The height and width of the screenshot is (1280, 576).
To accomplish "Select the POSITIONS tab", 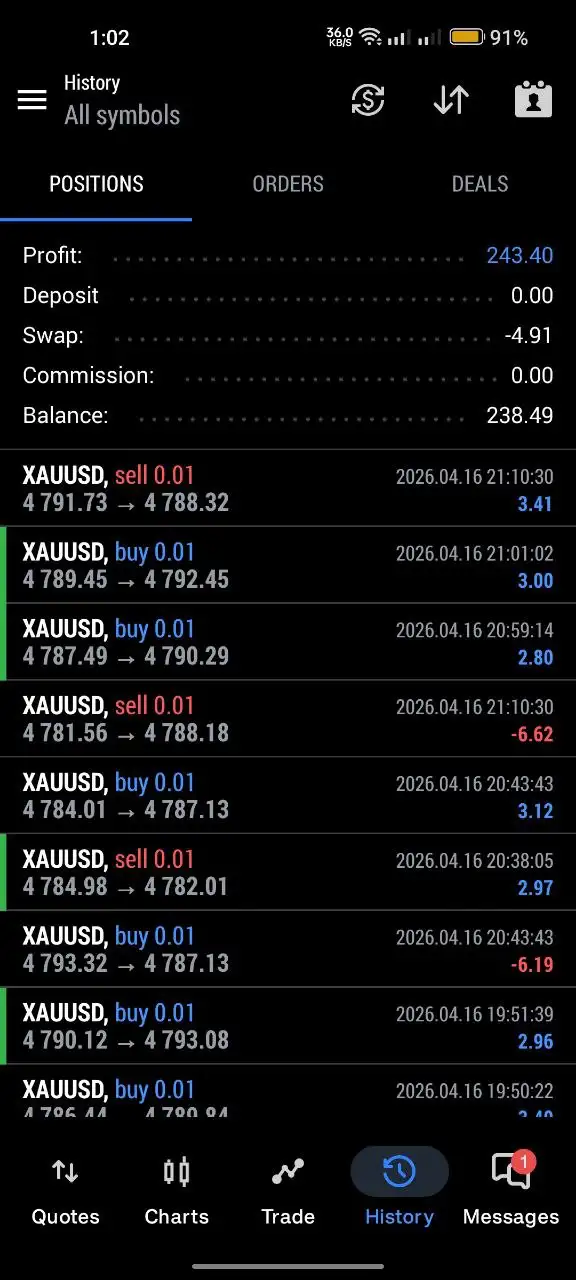I will pyautogui.click(x=96, y=184).
